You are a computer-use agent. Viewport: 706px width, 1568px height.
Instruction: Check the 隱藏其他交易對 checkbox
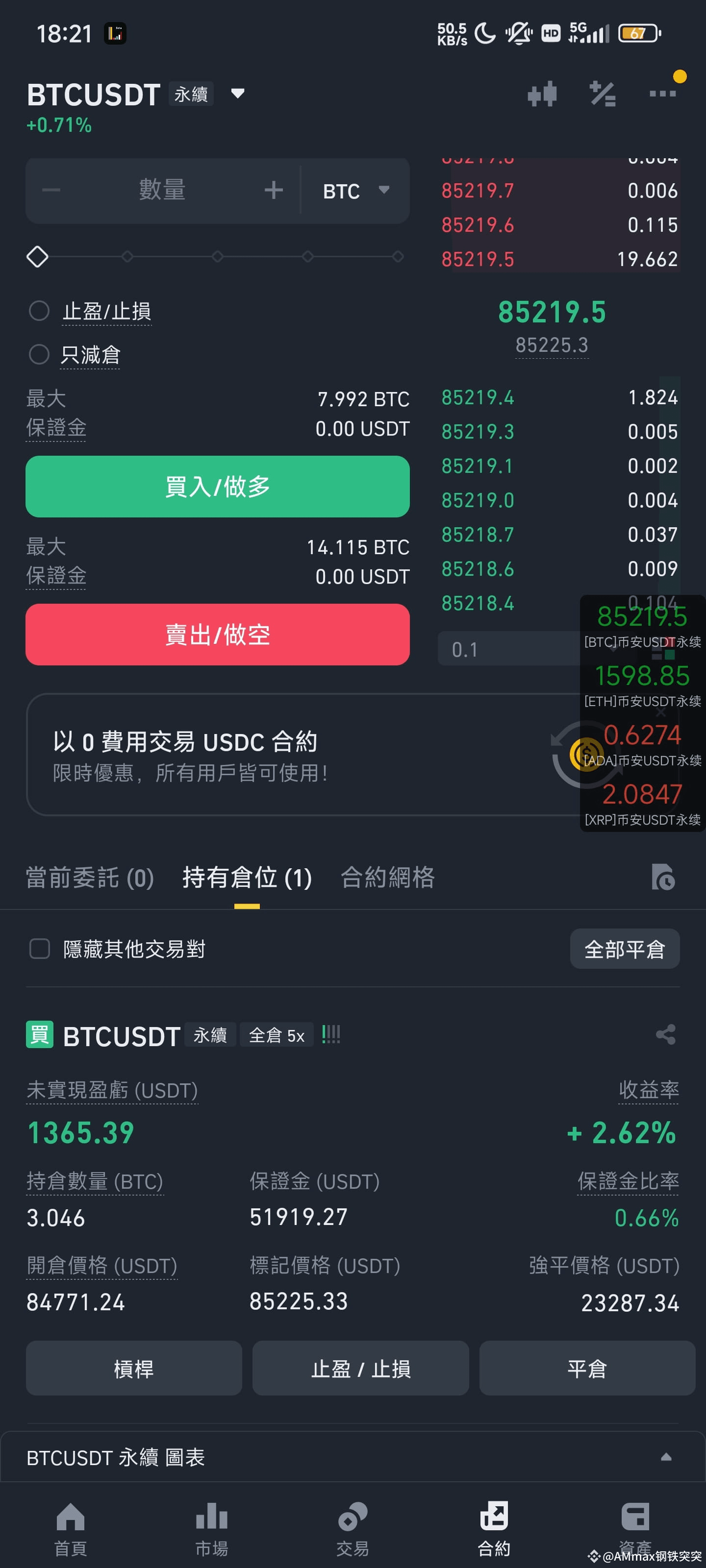[40, 949]
